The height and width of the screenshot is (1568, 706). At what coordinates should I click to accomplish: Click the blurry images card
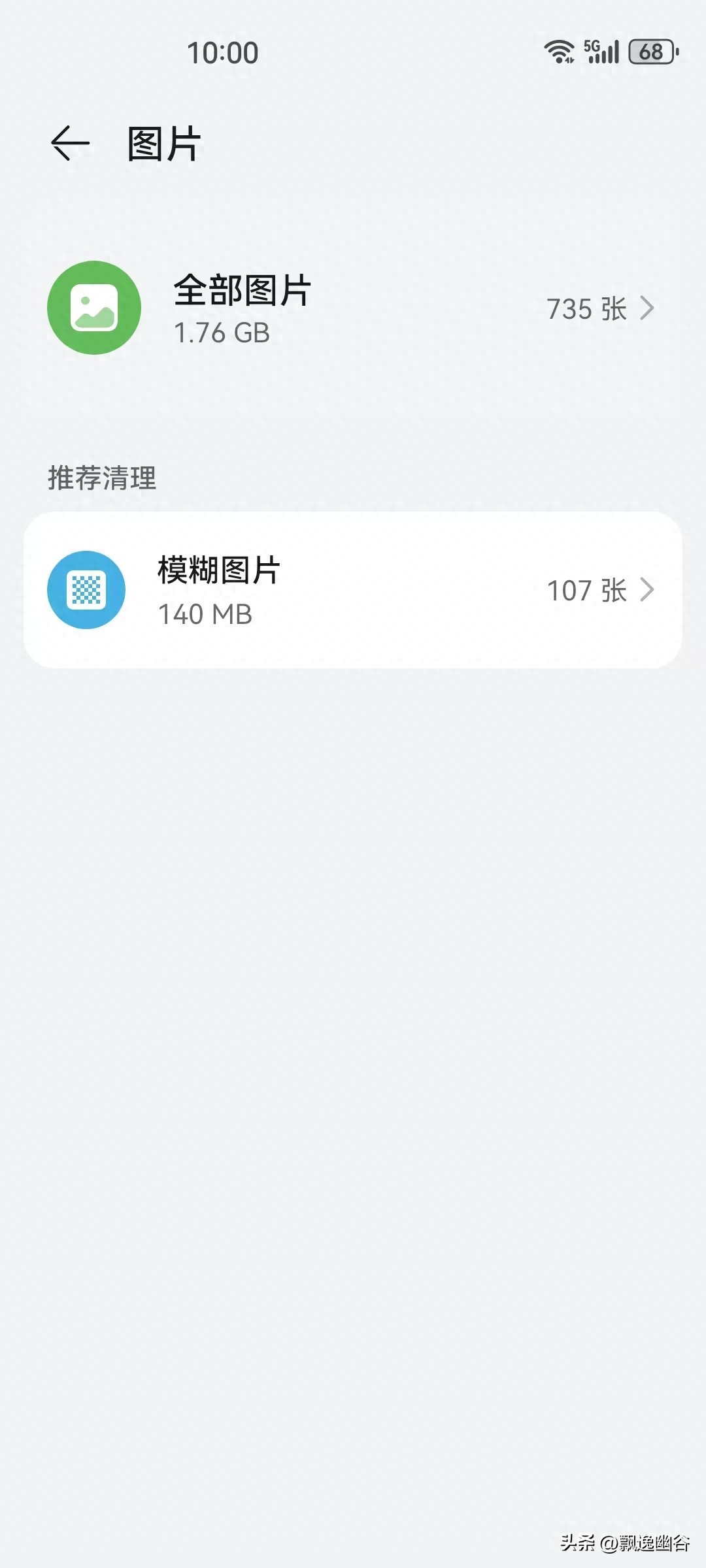353,590
